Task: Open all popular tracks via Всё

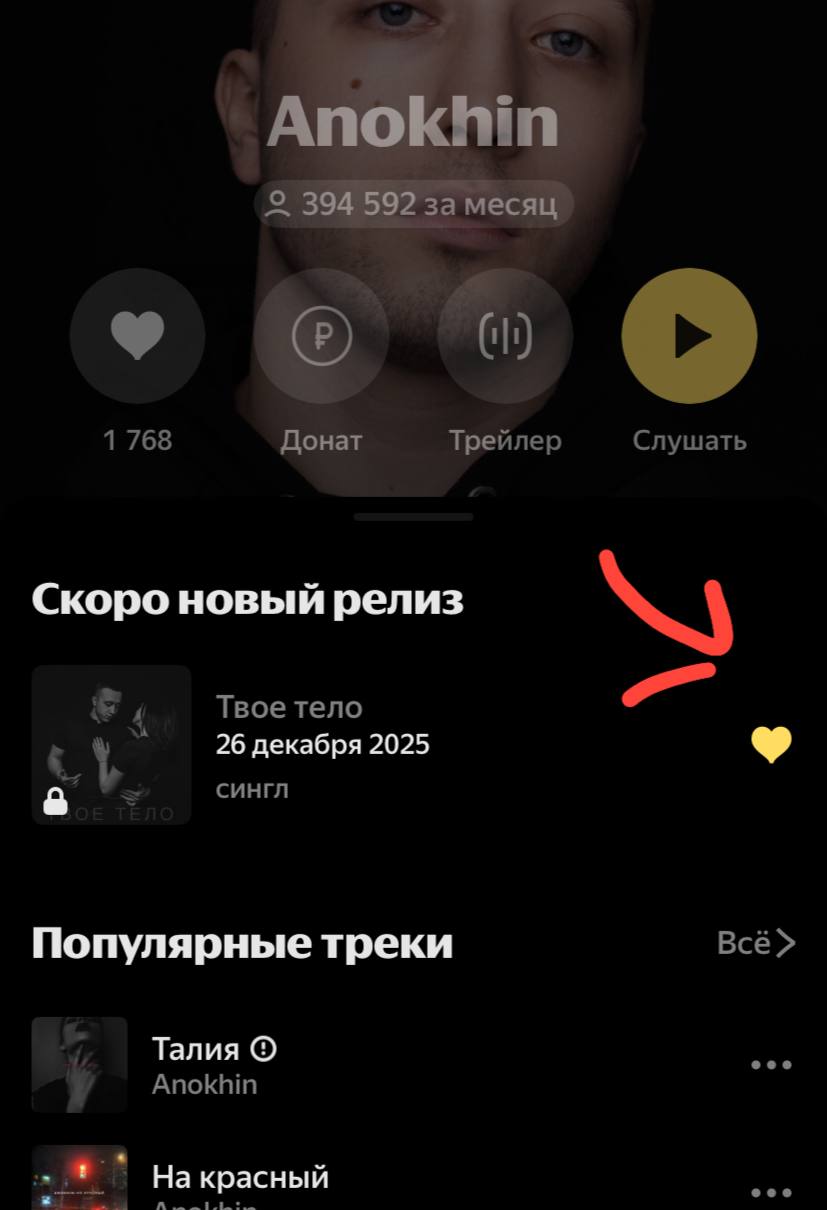Action: [x=756, y=943]
